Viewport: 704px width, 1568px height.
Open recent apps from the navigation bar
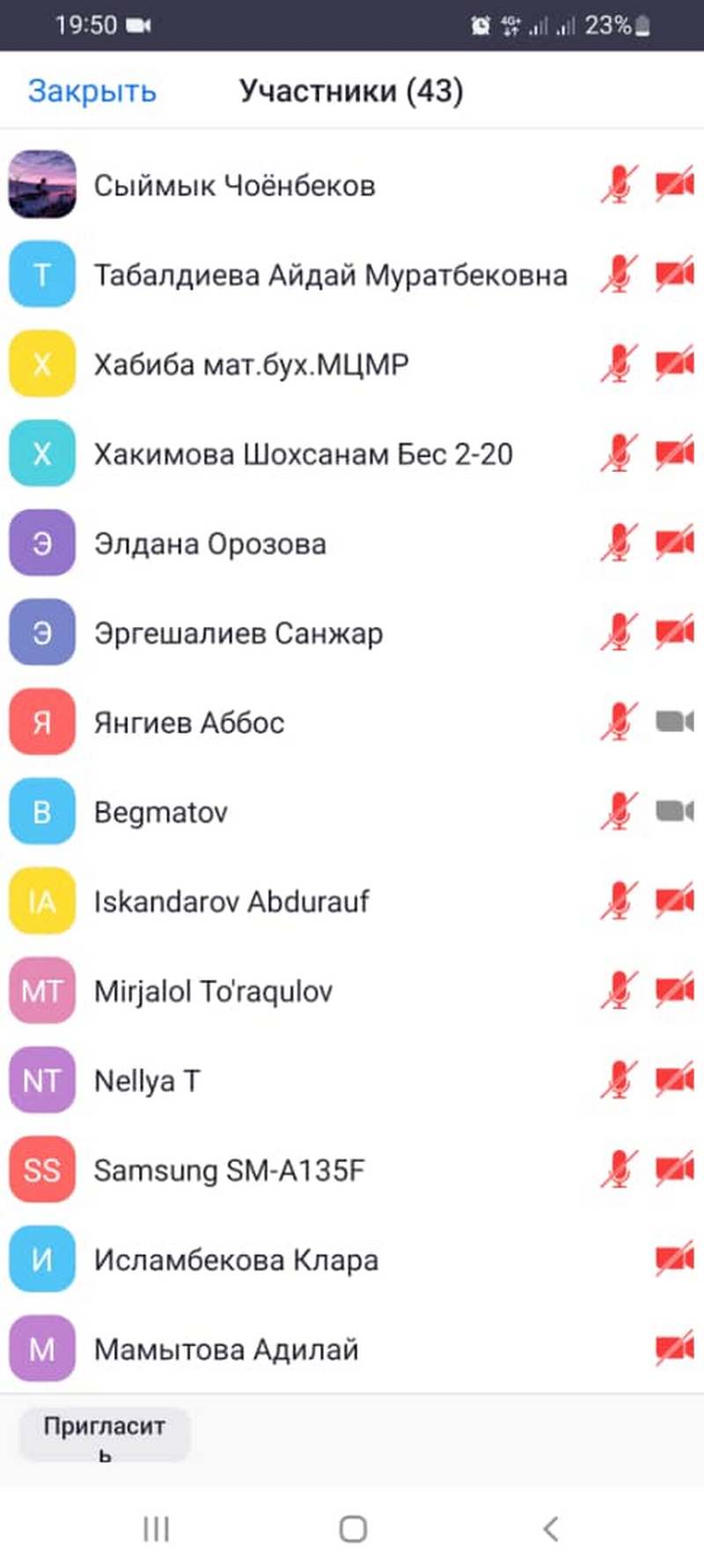tap(156, 1529)
